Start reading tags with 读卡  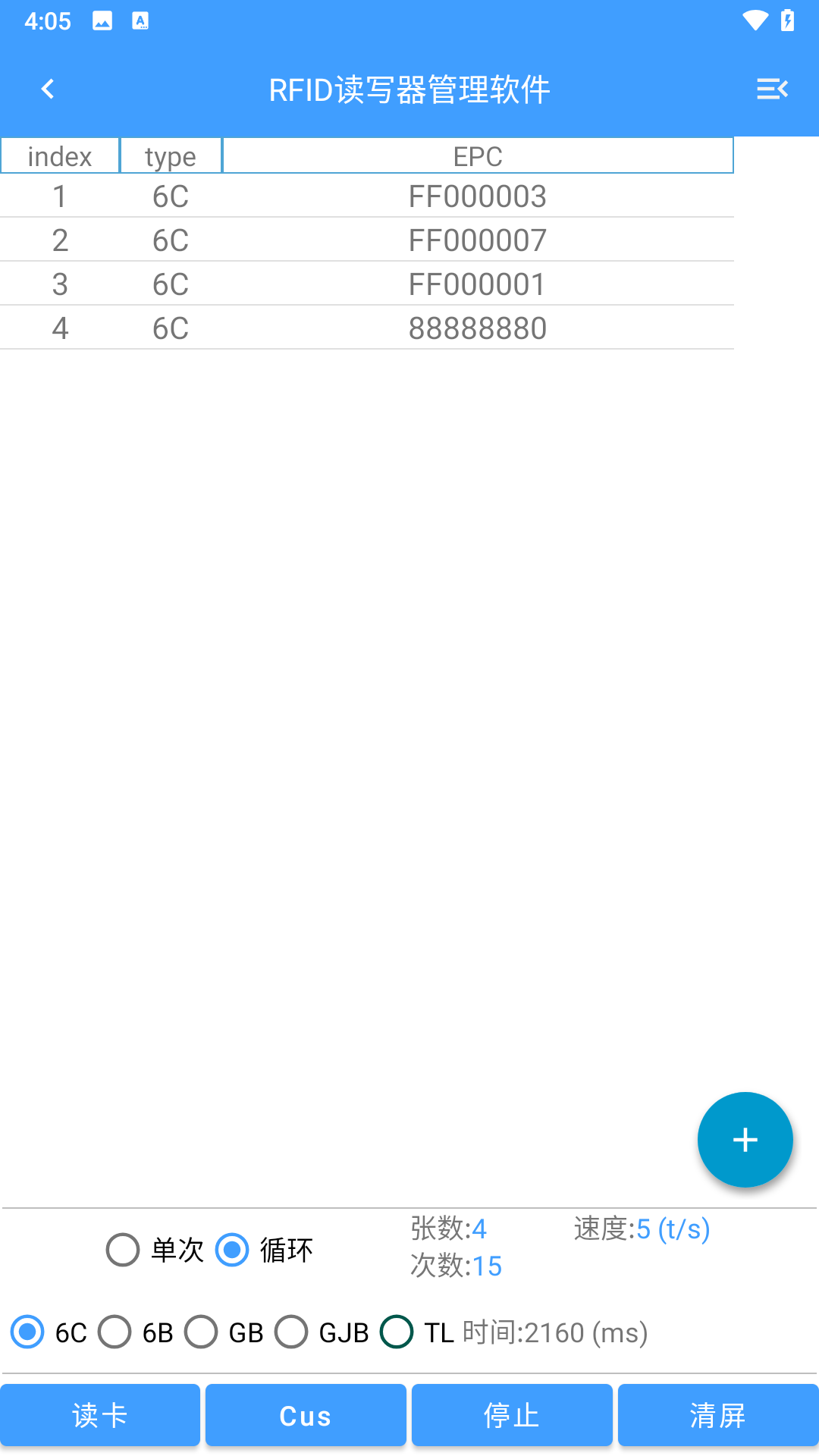pyautogui.click(x=100, y=1415)
